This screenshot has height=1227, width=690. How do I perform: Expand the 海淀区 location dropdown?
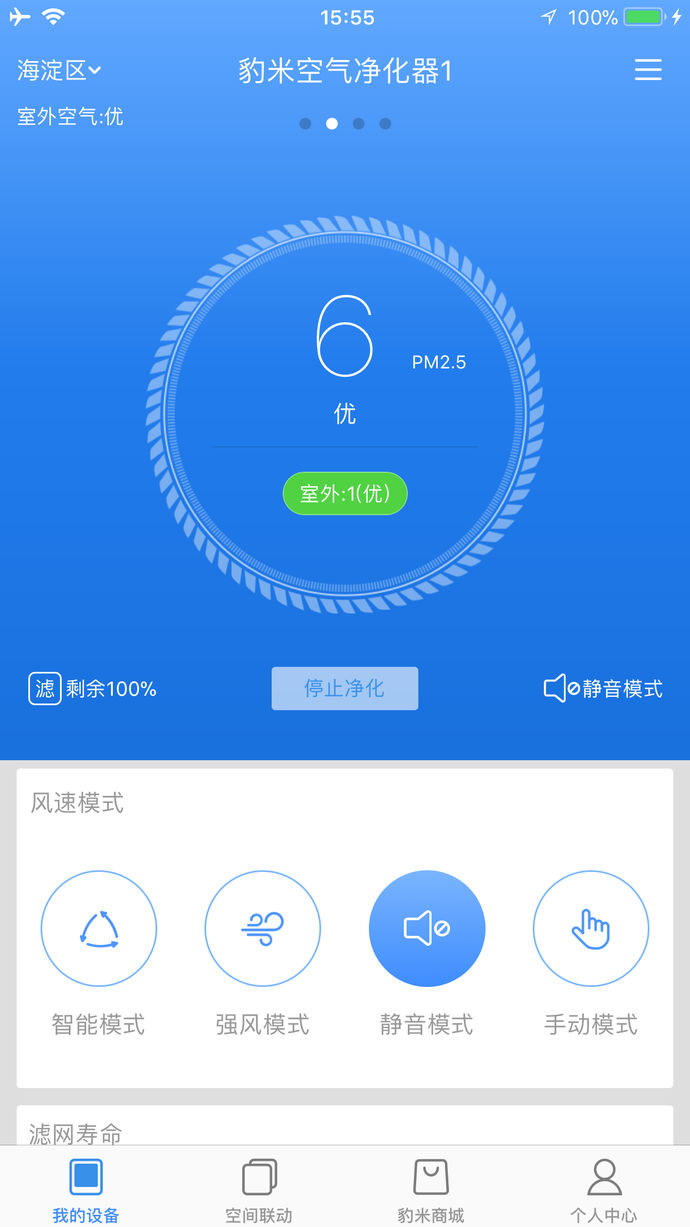[59, 70]
